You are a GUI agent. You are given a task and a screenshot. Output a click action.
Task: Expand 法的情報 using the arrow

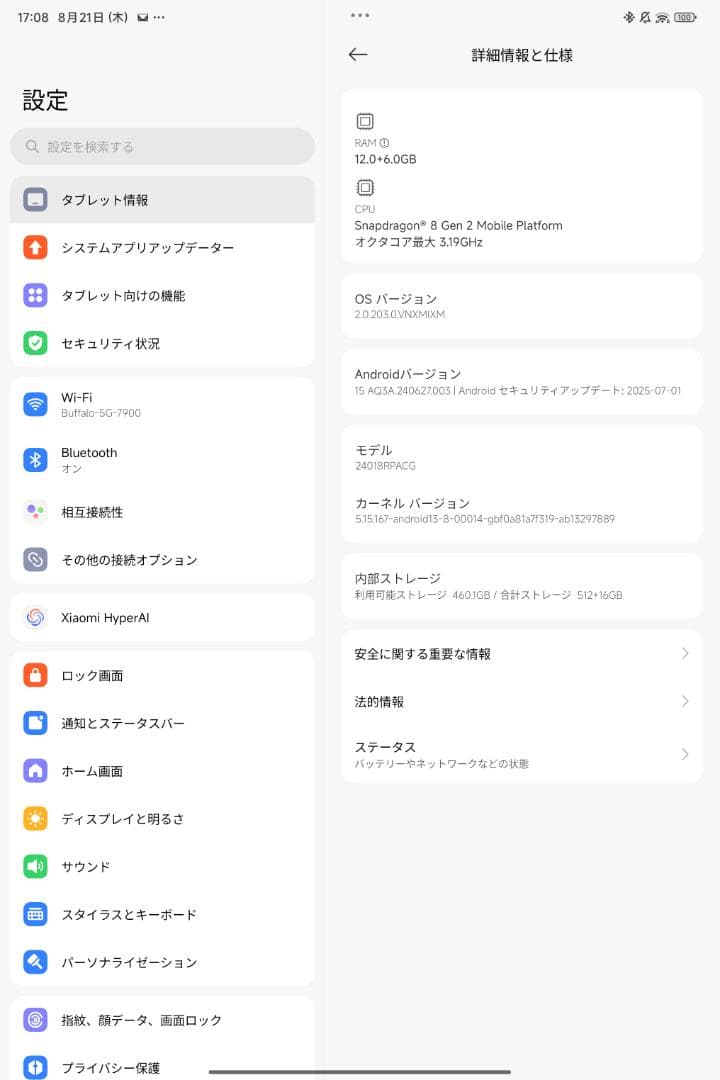(x=685, y=701)
